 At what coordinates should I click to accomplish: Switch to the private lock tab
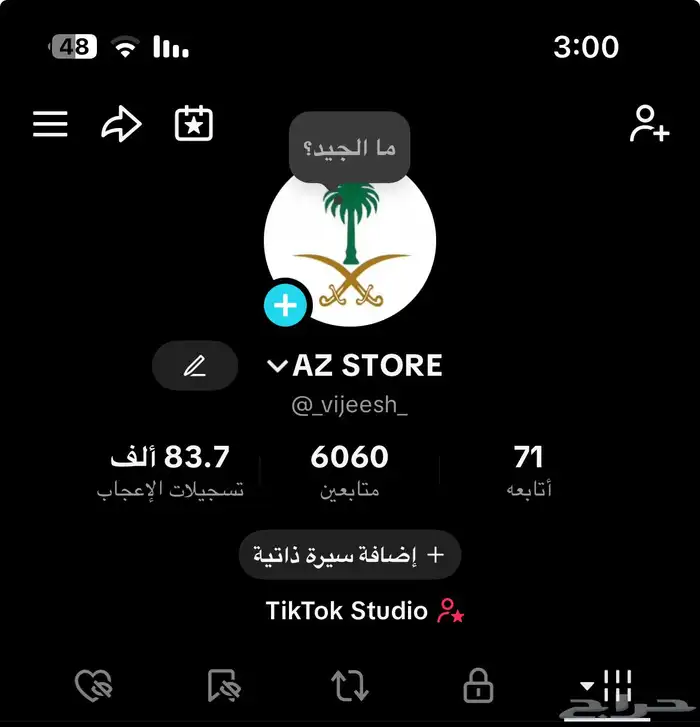[x=478, y=686]
